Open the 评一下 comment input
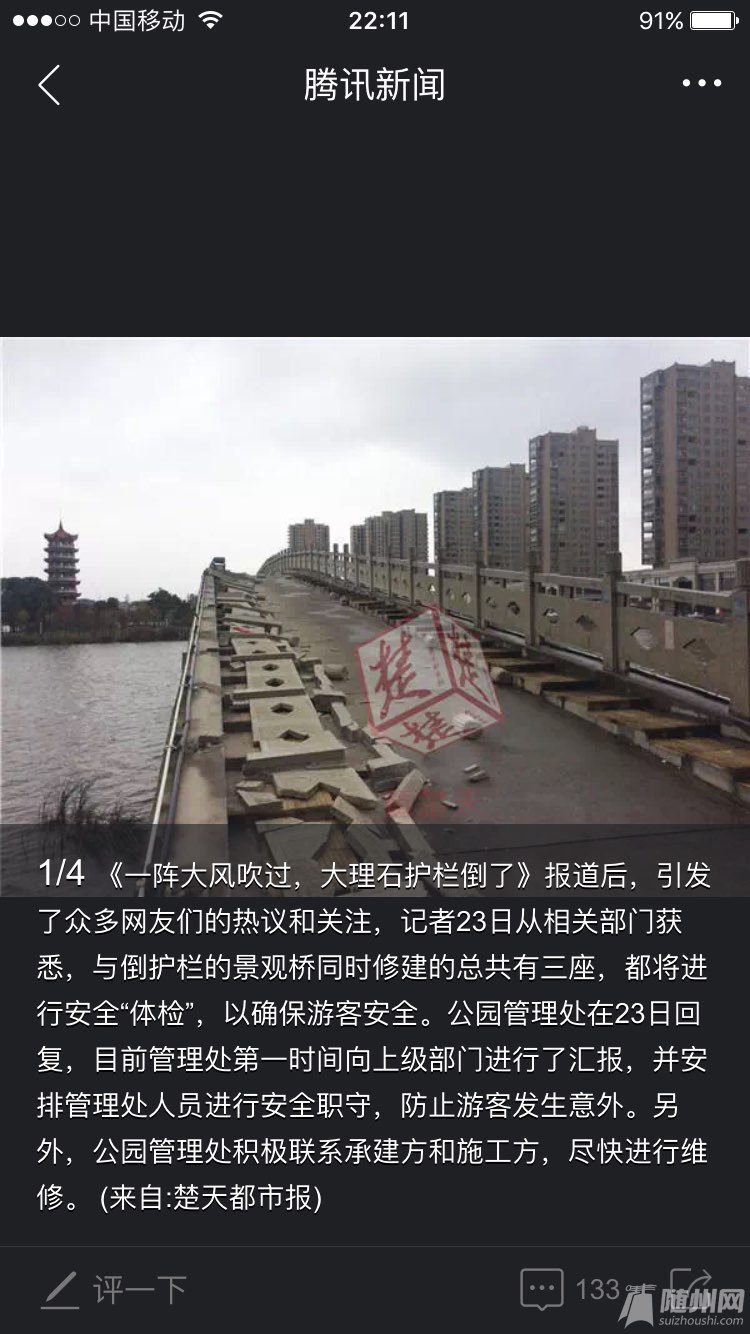The height and width of the screenshot is (1334, 750). coord(115,1290)
